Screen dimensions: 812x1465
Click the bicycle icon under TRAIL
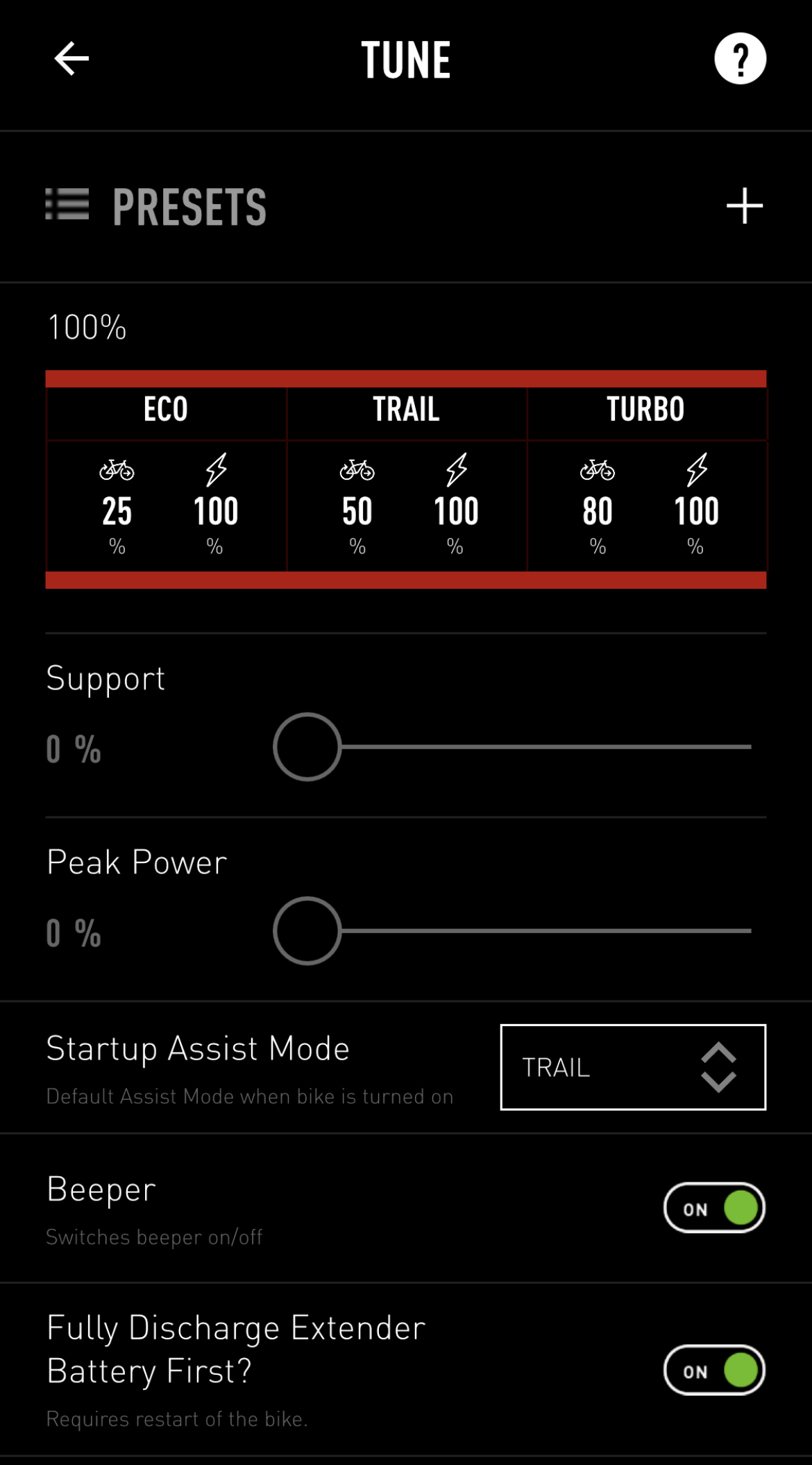(x=359, y=470)
